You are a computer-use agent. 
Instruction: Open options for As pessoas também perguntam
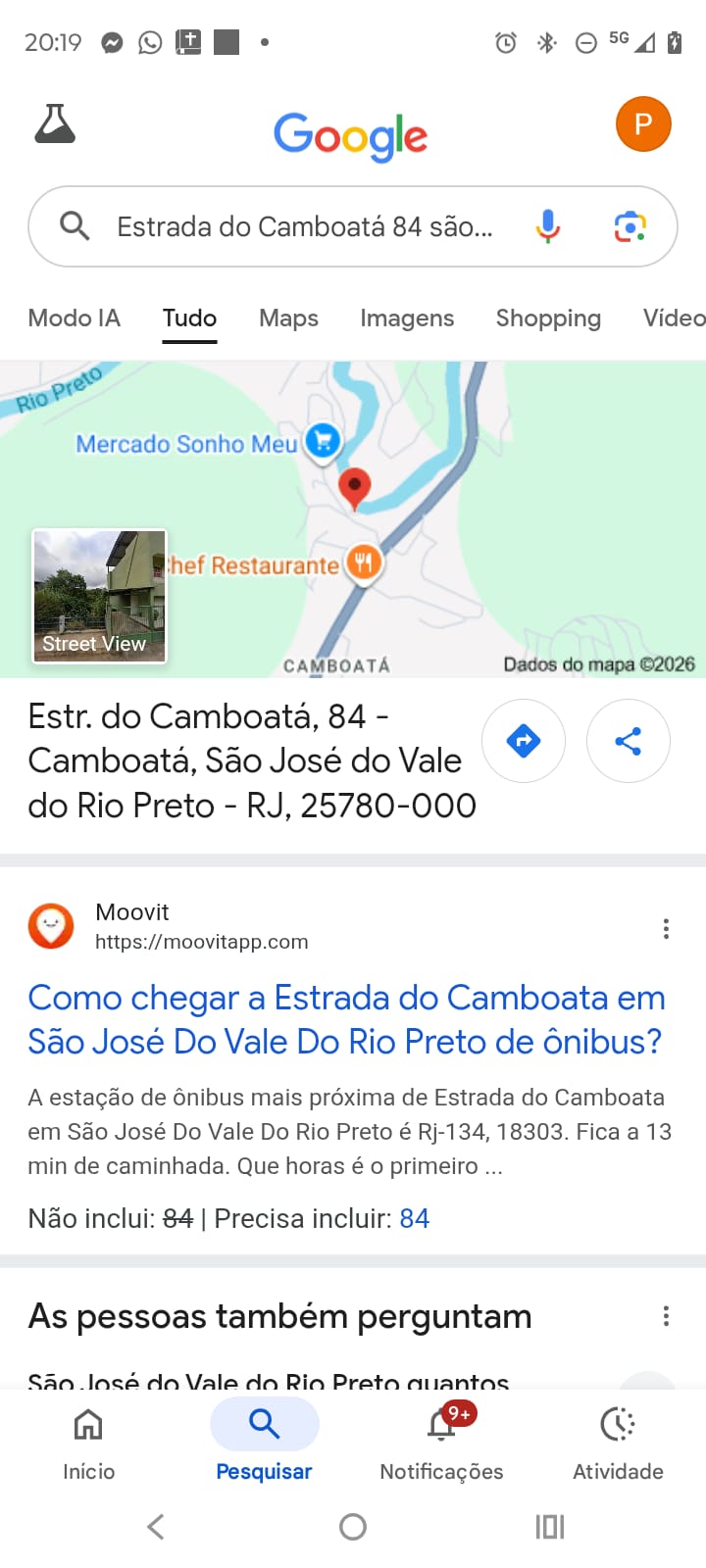pyautogui.click(x=666, y=1316)
